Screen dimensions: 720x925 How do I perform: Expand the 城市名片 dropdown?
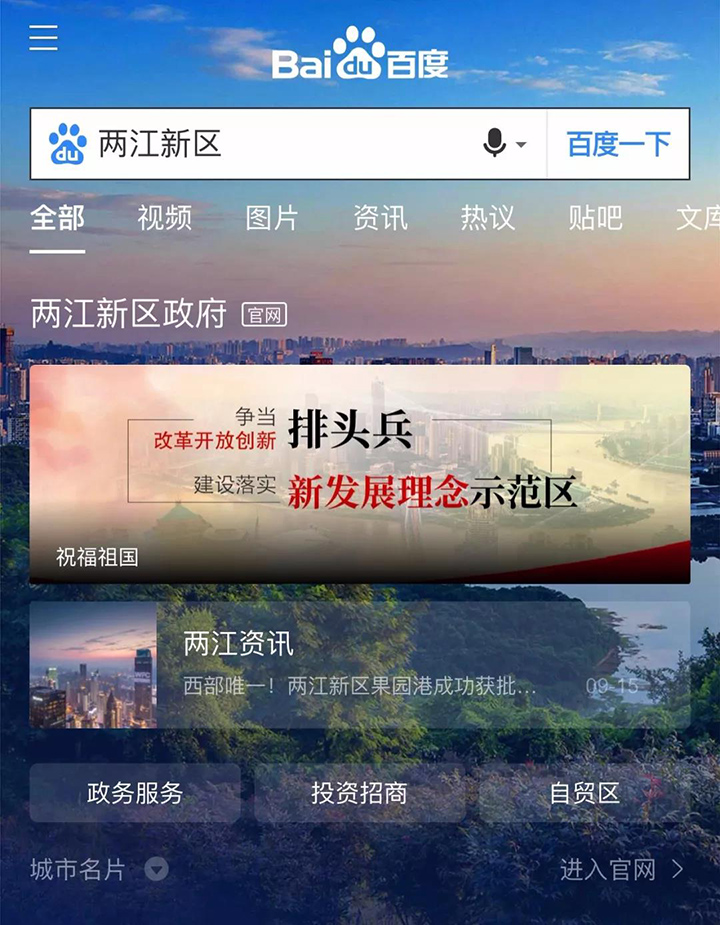156,870
